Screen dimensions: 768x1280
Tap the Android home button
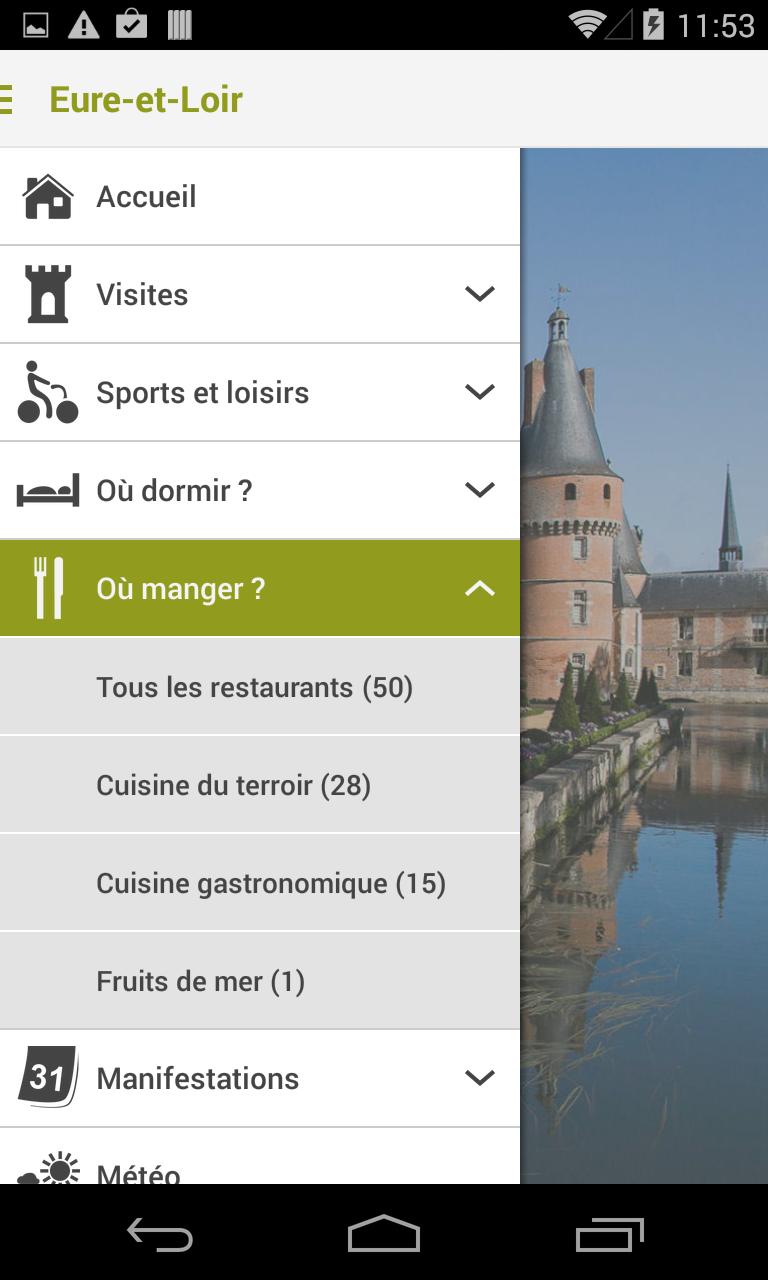384,1235
